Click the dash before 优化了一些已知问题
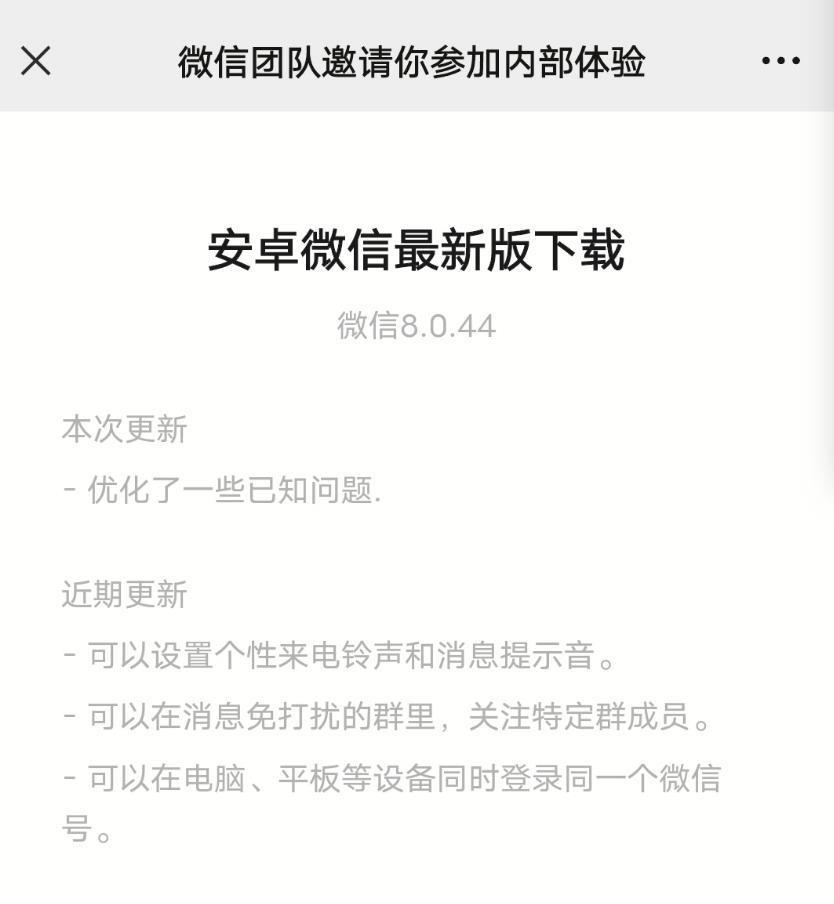 point(68,488)
